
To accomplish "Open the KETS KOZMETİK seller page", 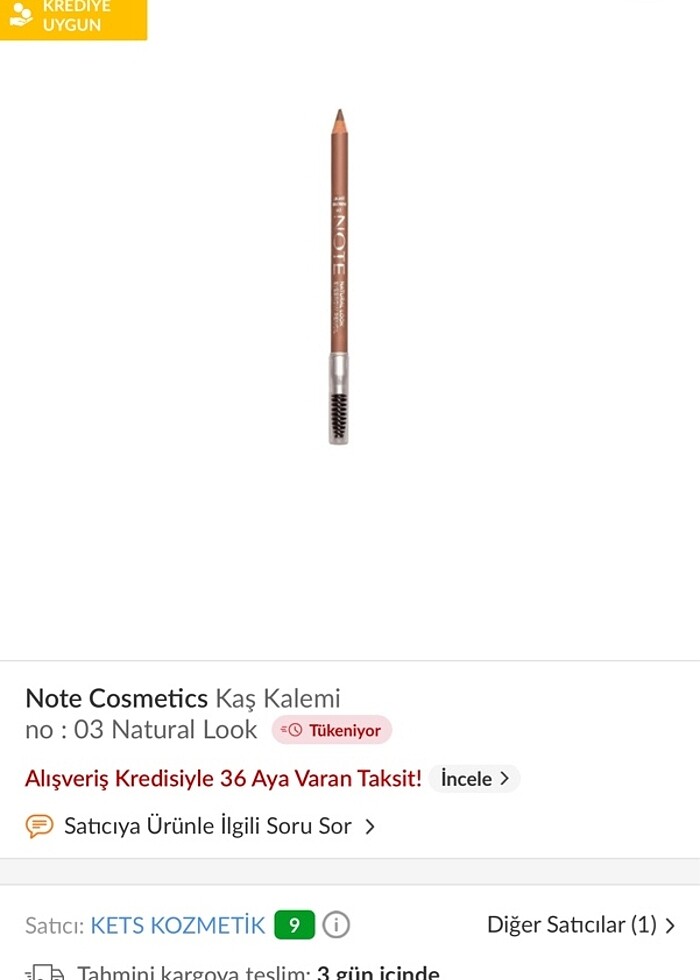I will tap(177, 925).
